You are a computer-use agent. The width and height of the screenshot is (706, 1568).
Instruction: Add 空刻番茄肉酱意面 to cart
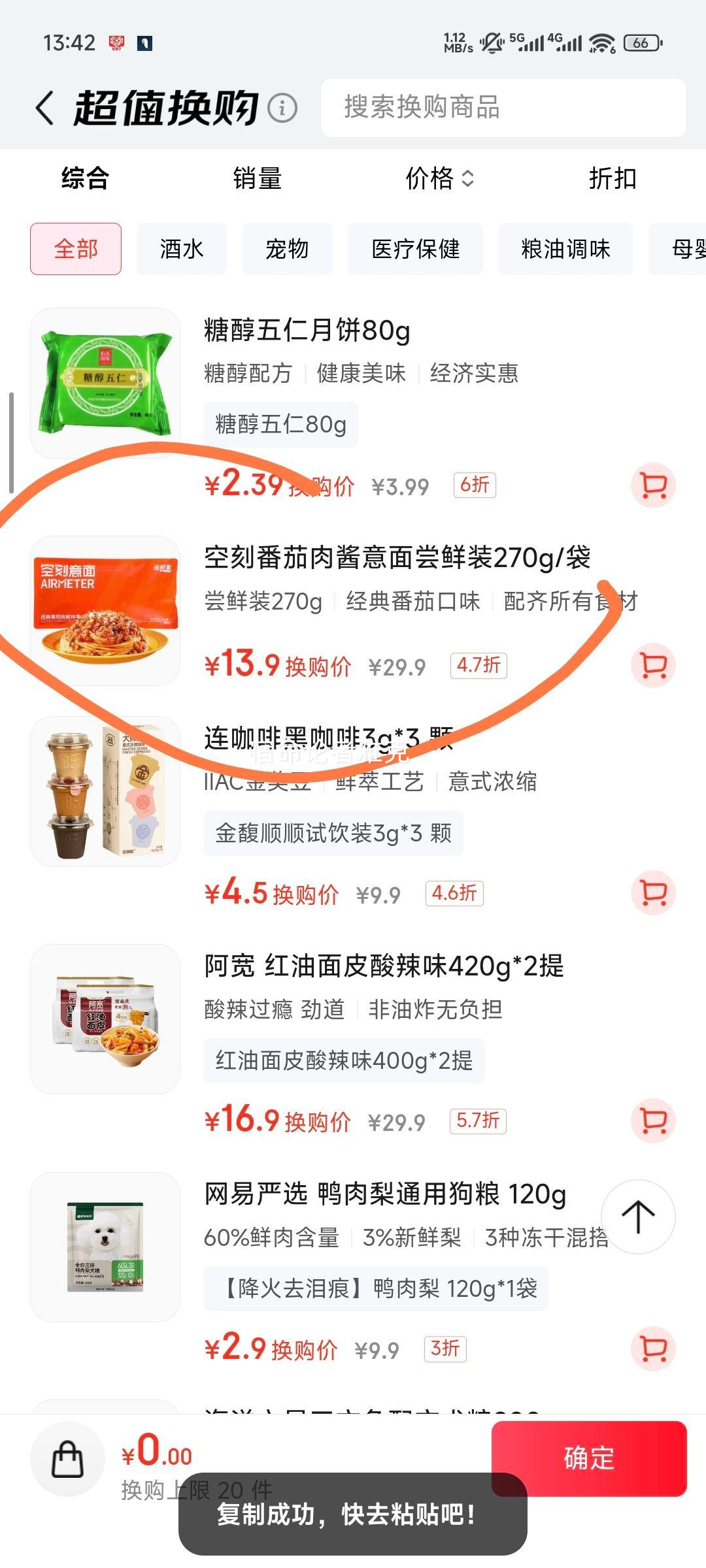pyautogui.click(x=653, y=666)
